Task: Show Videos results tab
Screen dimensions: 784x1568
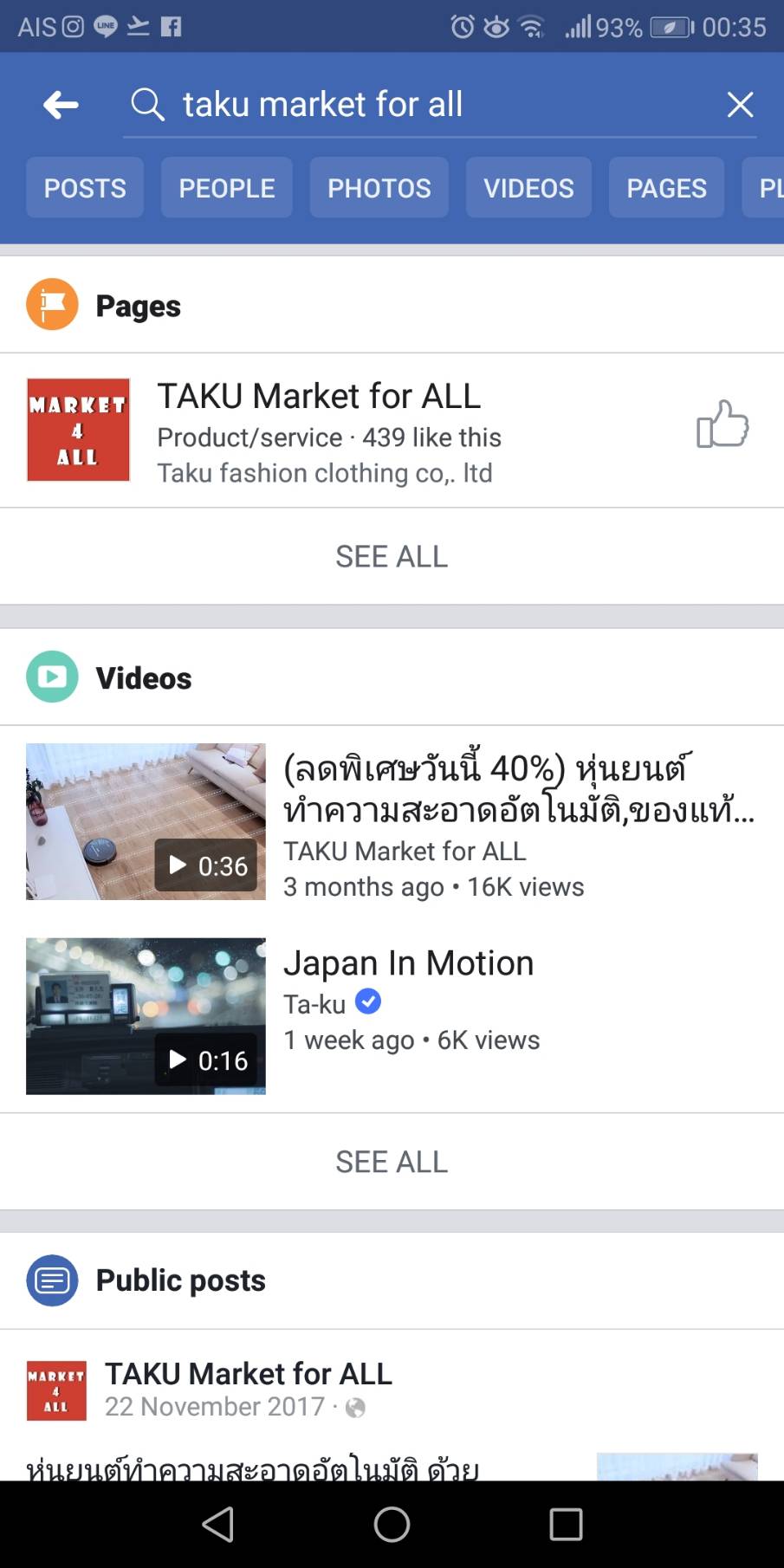Action: point(528,188)
